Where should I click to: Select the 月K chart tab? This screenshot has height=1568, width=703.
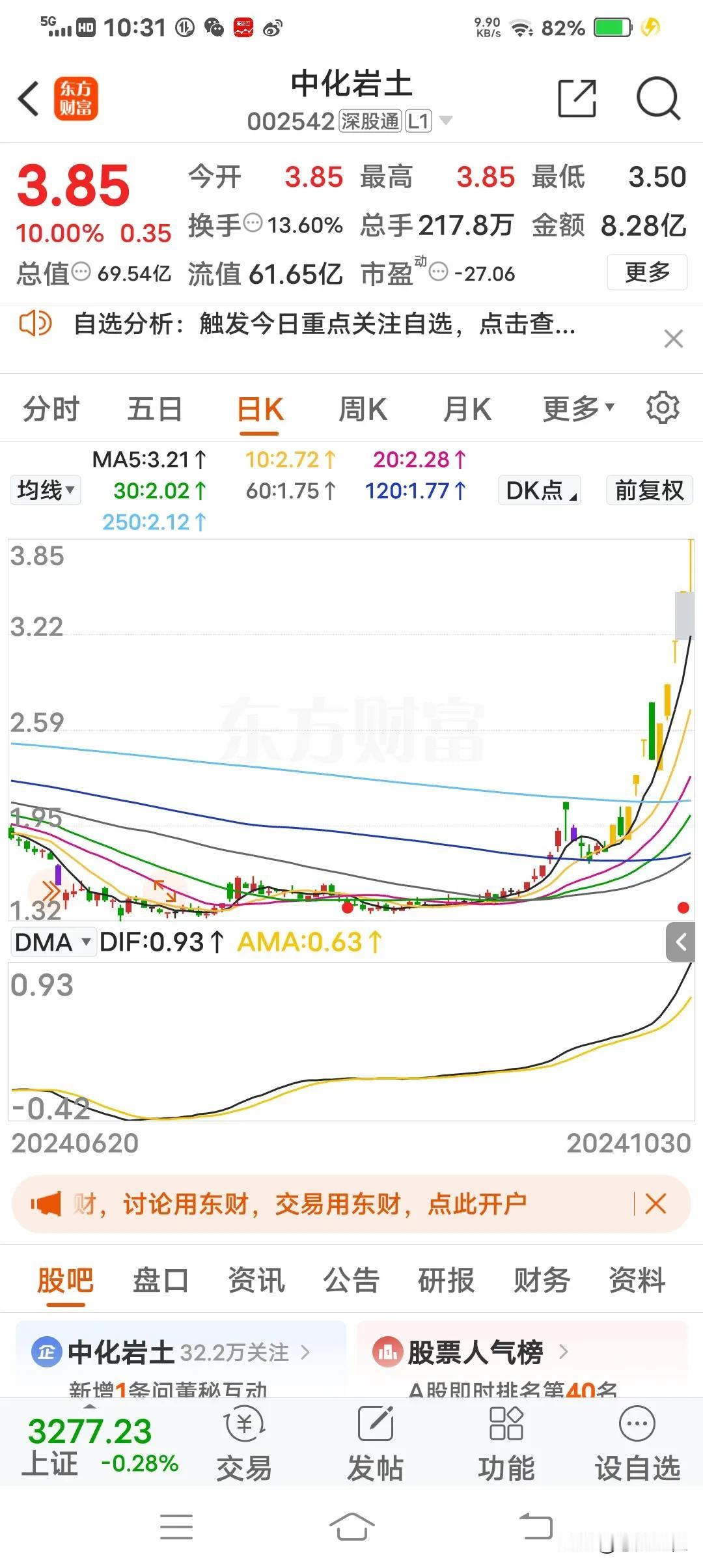pos(467,410)
